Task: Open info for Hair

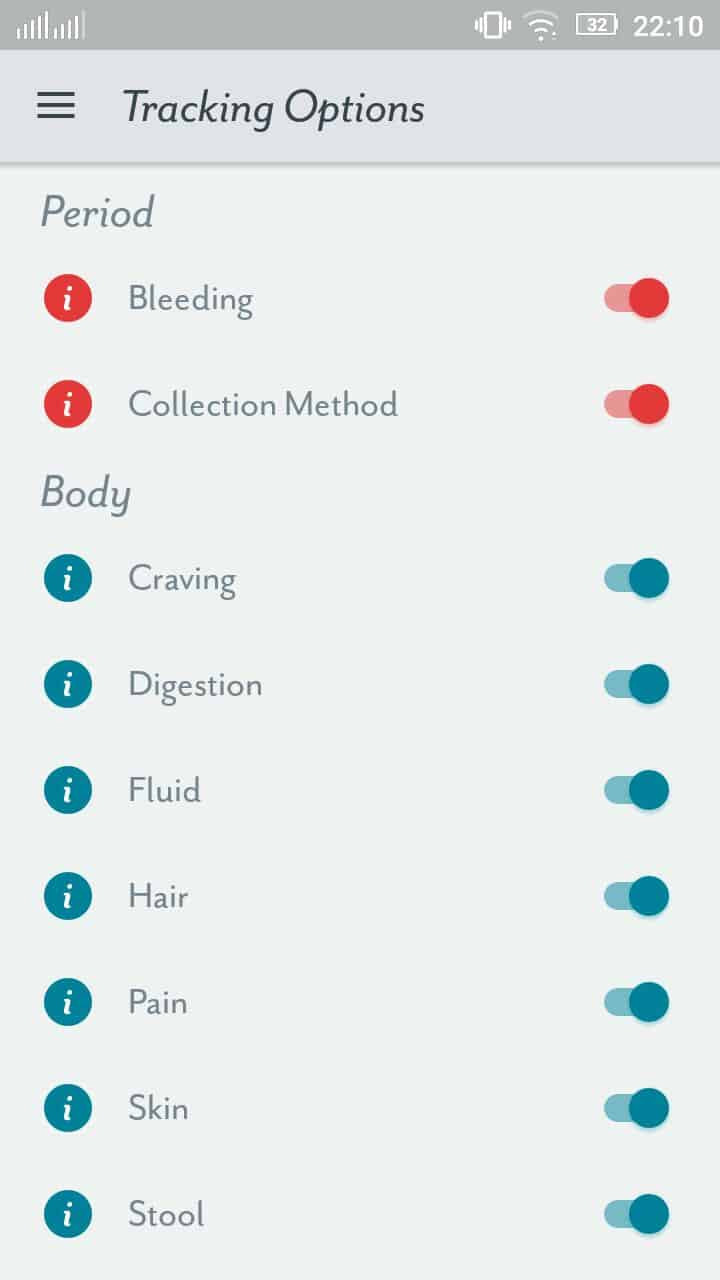Action: tap(68, 896)
